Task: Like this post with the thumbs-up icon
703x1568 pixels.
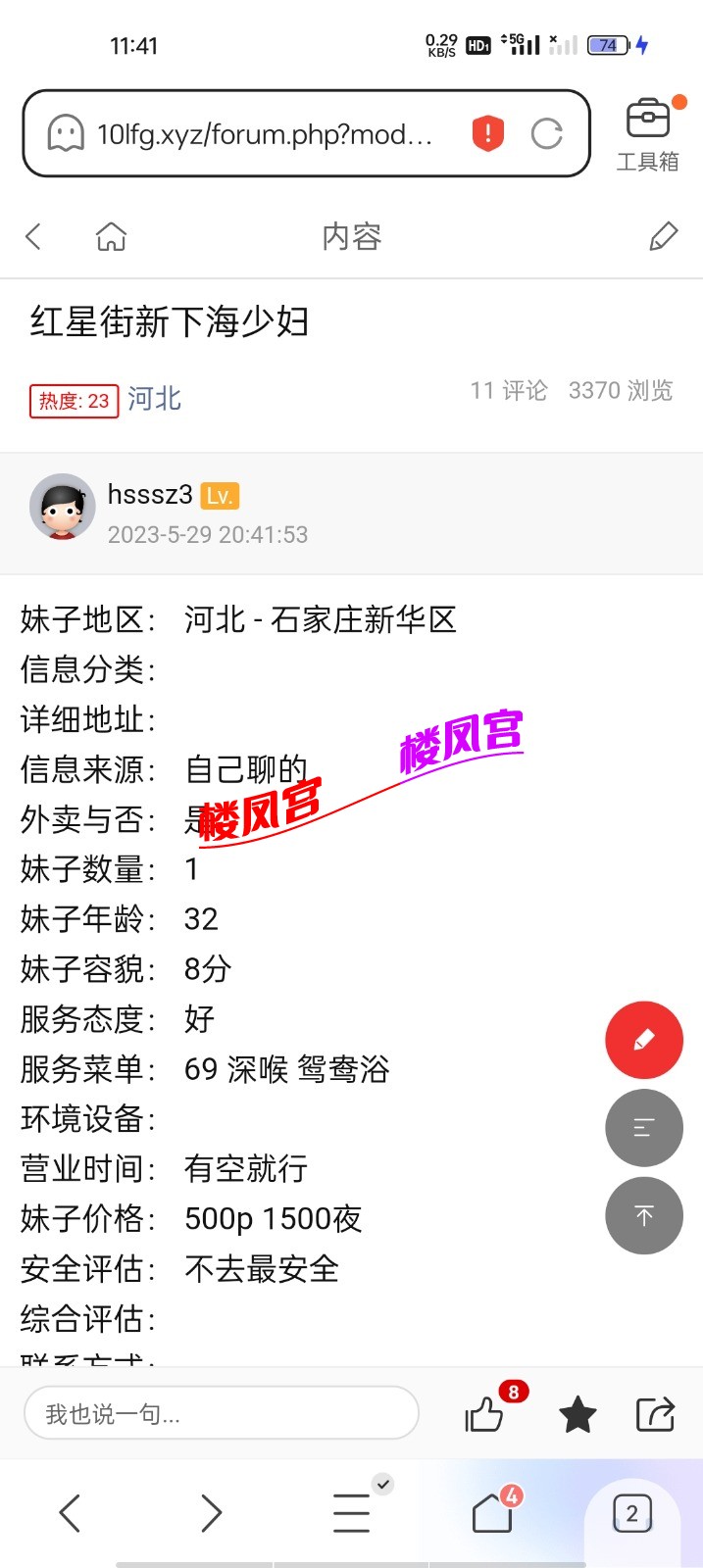Action: 484,1414
